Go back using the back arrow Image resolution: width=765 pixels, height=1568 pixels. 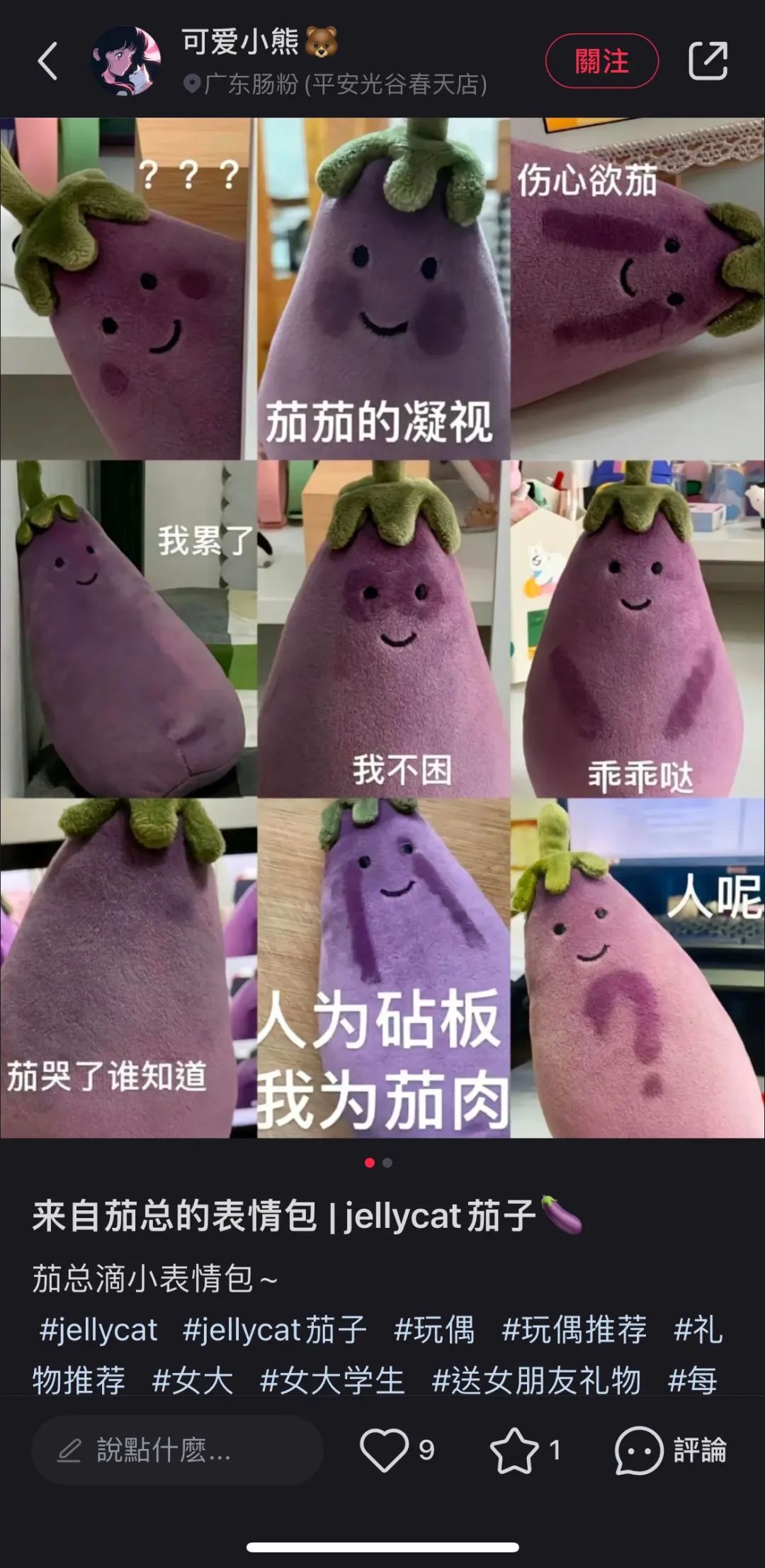(x=47, y=61)
